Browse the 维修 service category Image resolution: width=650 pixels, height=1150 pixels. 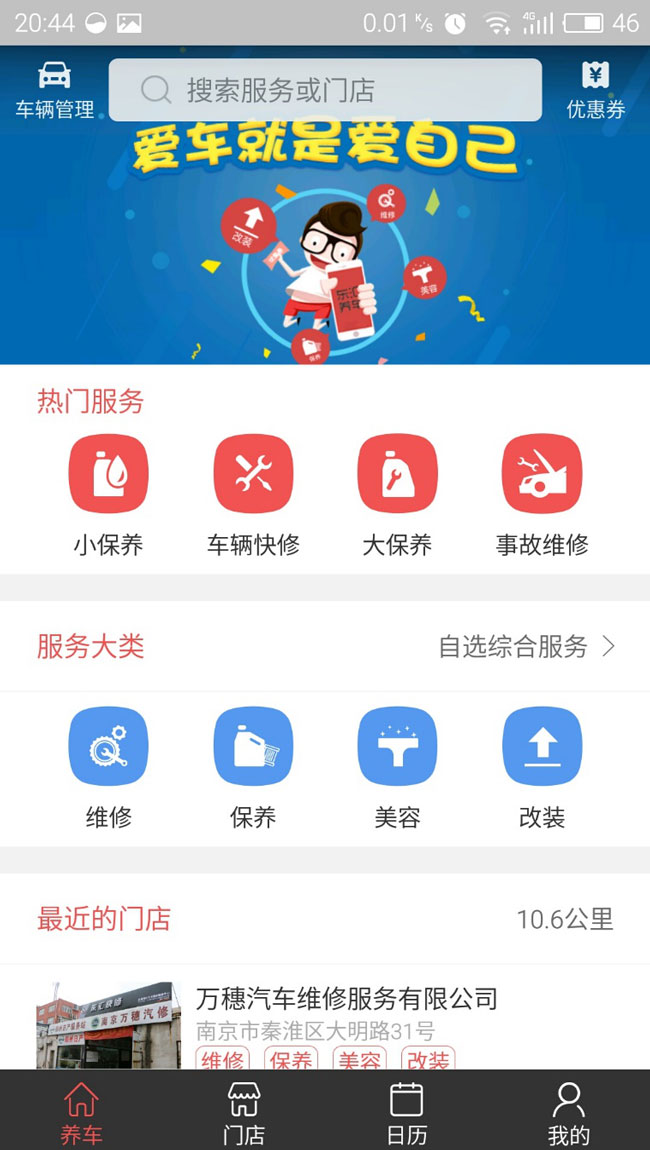(108, 767)
